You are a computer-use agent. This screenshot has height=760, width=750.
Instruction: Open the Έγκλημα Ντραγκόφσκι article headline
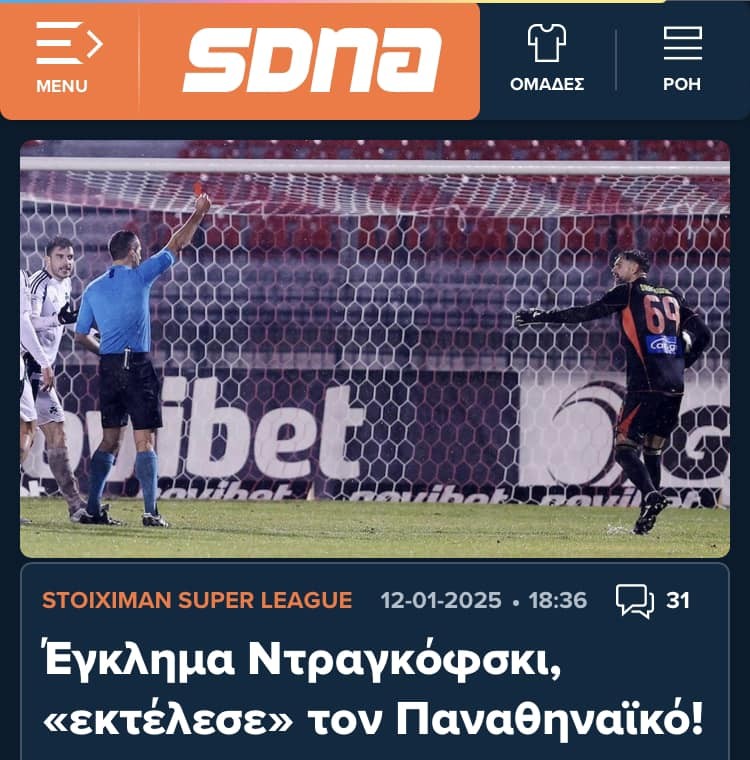click(x=372, y=690)
